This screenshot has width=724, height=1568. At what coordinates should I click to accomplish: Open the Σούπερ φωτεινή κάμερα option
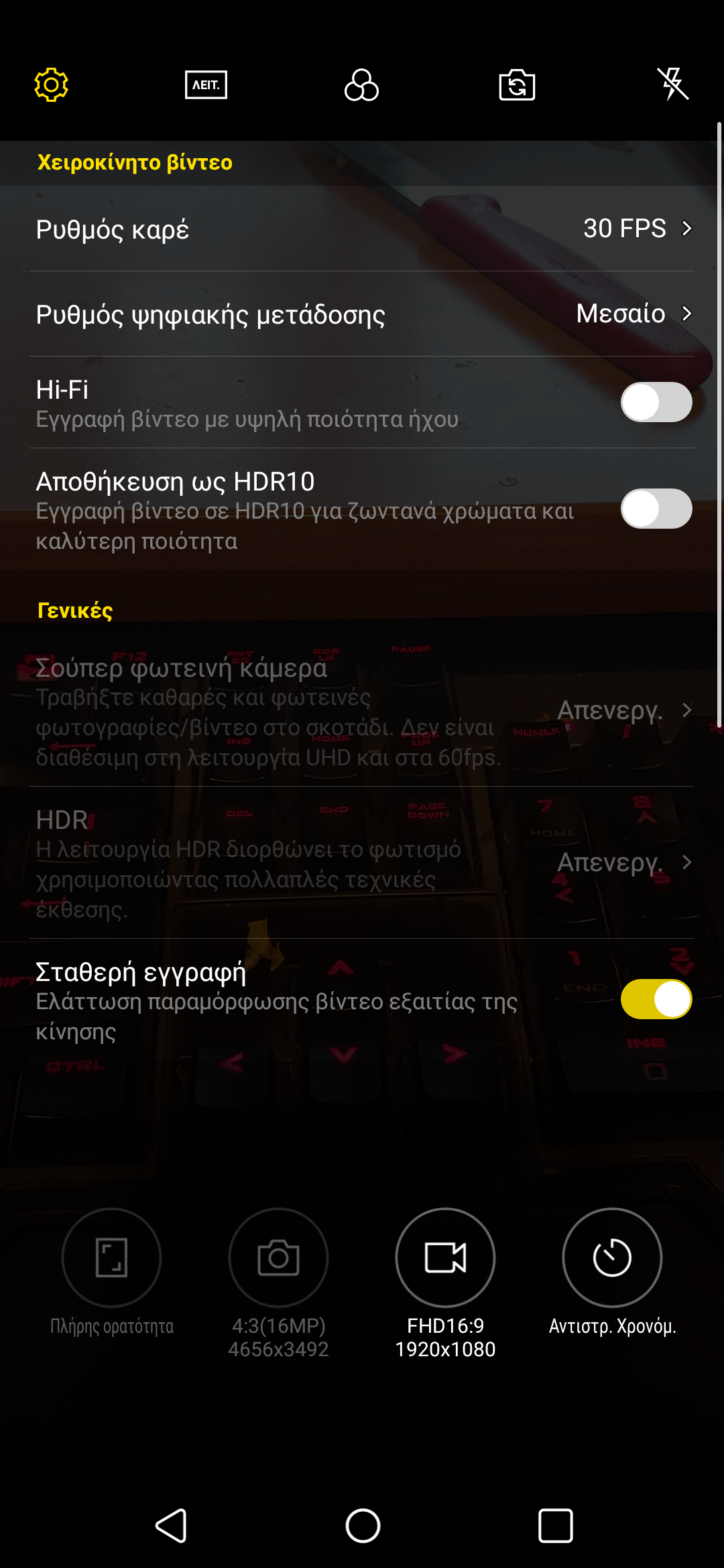pyautogui.click(x=362, y=711)
